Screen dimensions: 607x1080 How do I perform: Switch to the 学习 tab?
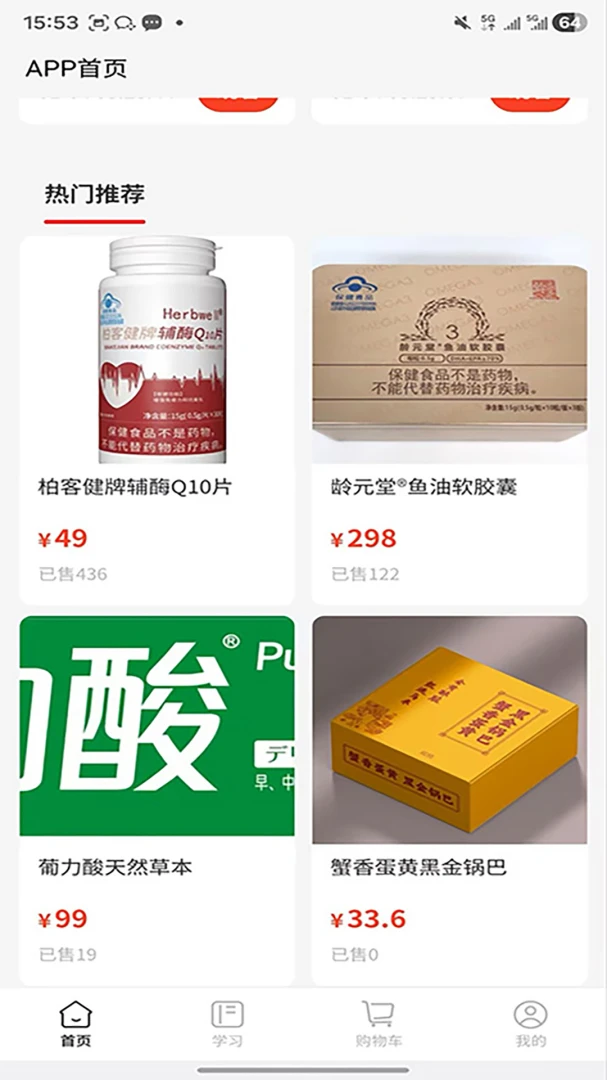tap(227, 1024)
